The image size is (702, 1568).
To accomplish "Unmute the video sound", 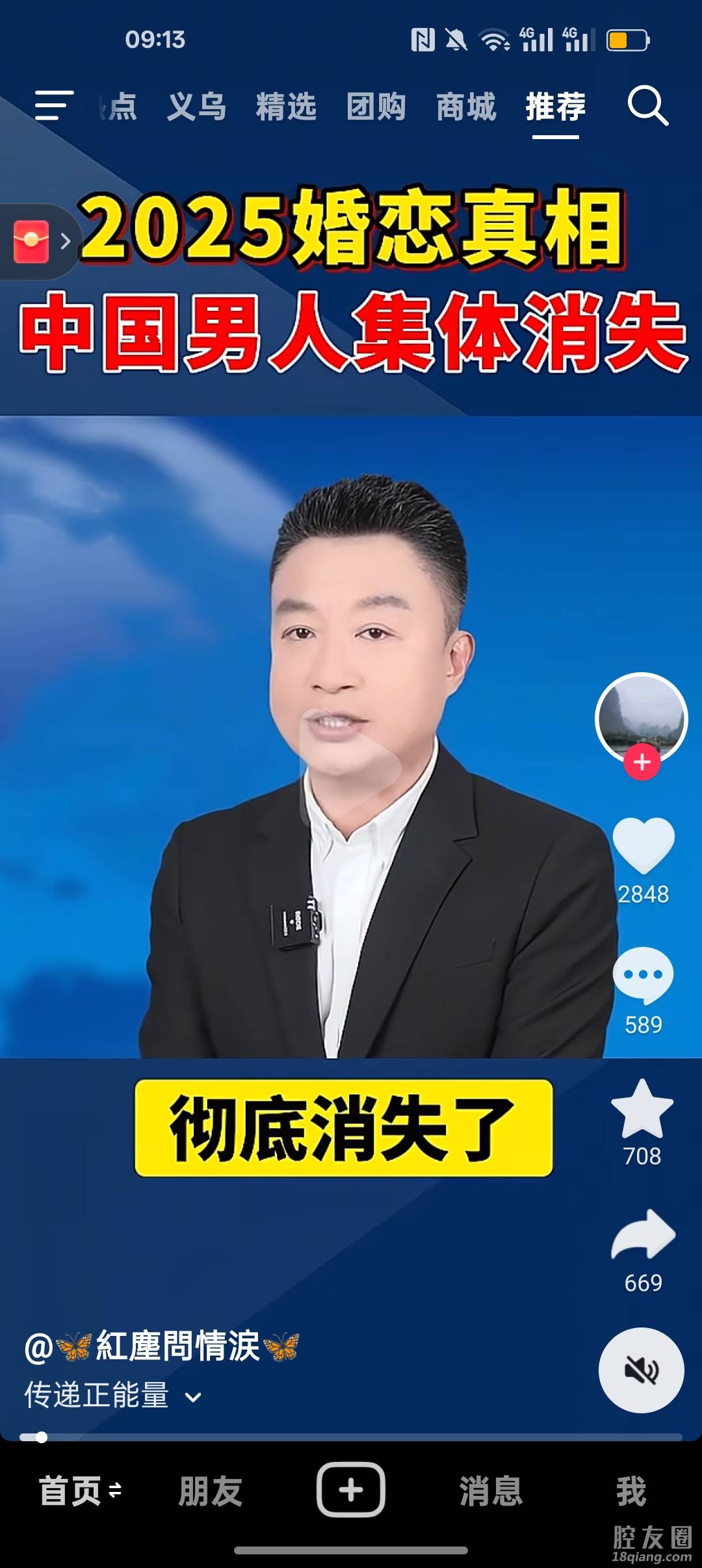I will point(641,1370).
